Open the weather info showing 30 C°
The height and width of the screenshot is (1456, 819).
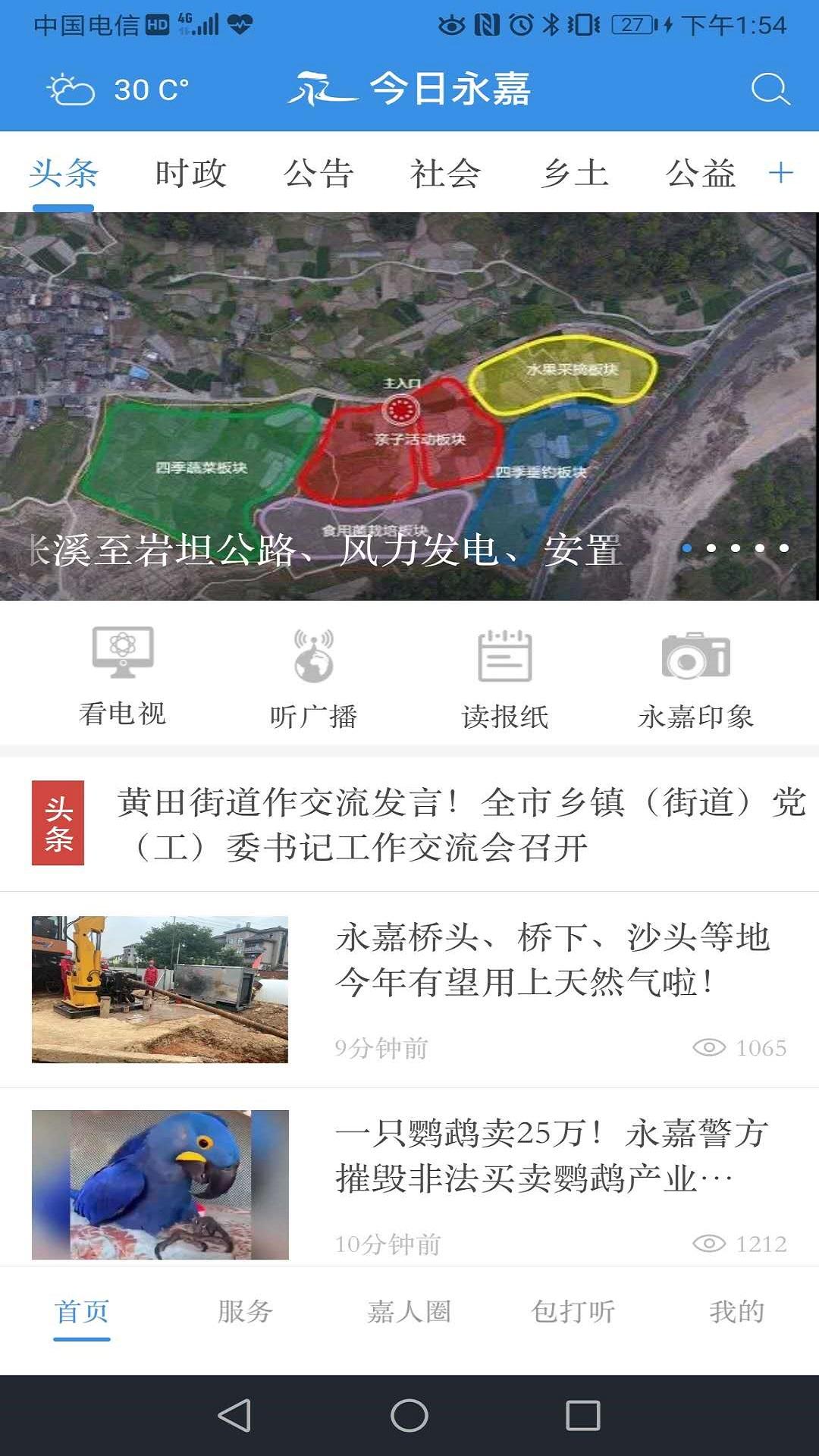(x=118, y=89)
